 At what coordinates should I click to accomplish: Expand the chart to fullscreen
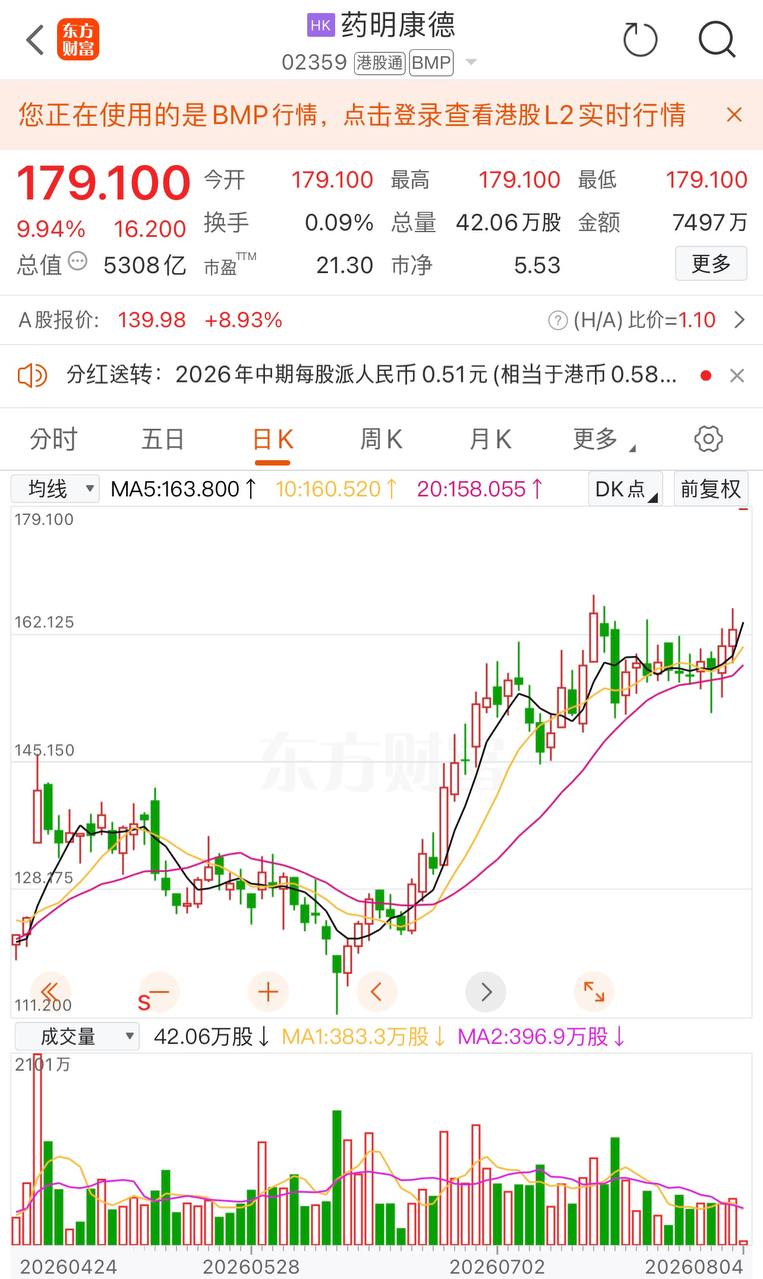[x=594, y=992]
